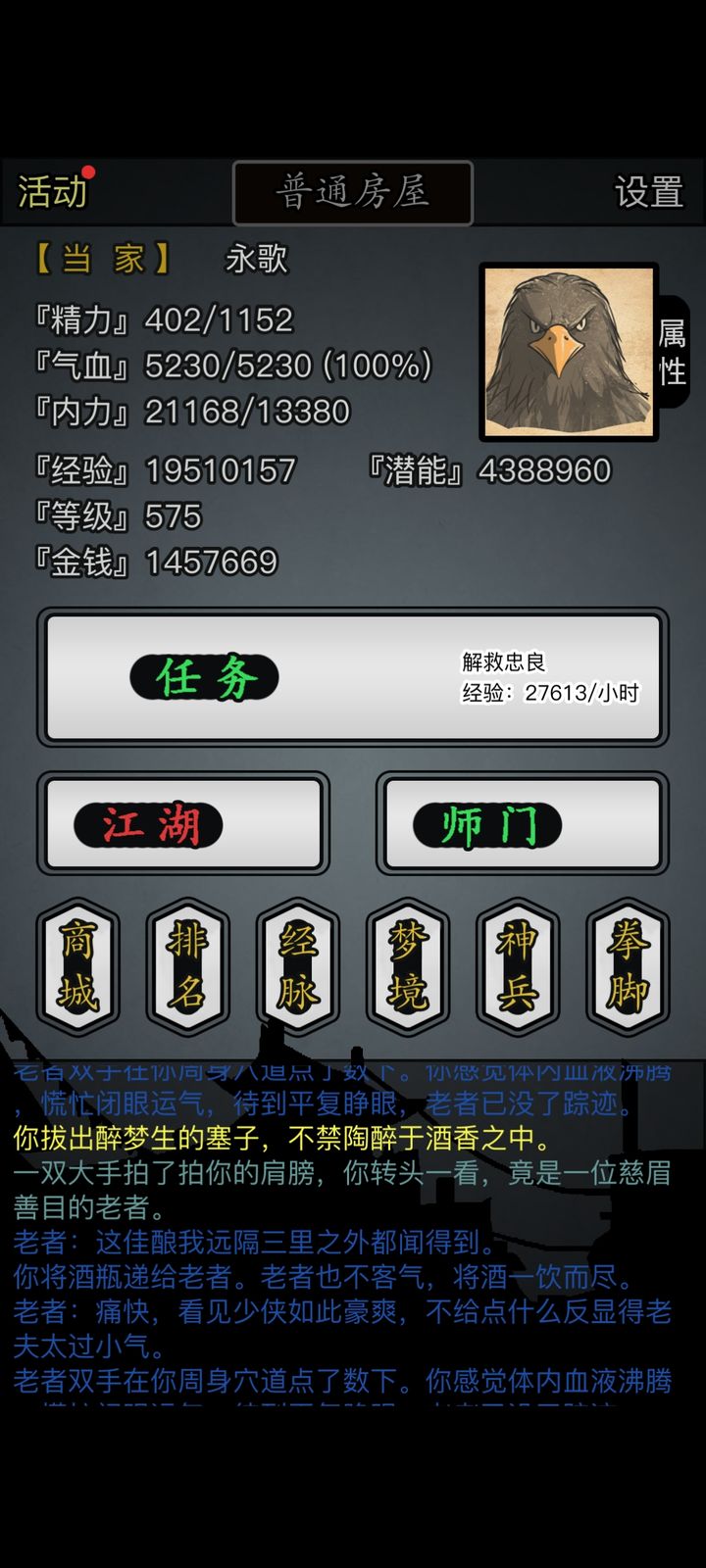Image resolution: width=706 pixels, height=1568 pixels.
Task: Open the 属性 attributes tab
Action: [x=673, y=353]
